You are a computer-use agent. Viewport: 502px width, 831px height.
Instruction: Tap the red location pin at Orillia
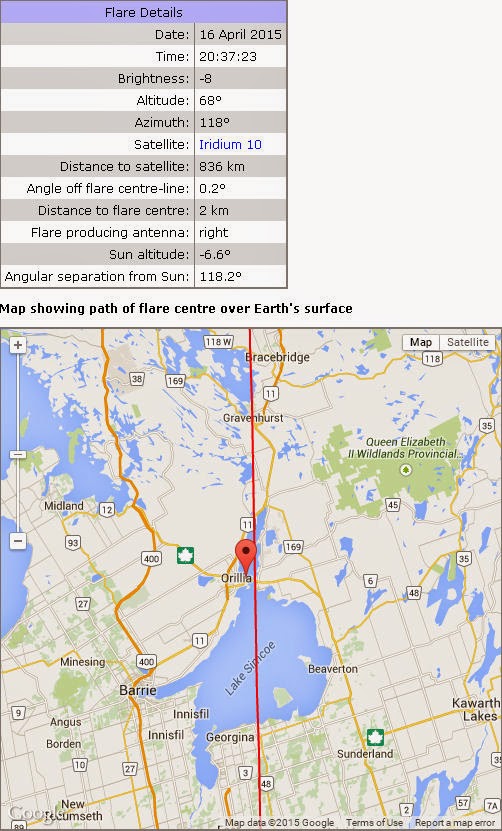[245, 558]
